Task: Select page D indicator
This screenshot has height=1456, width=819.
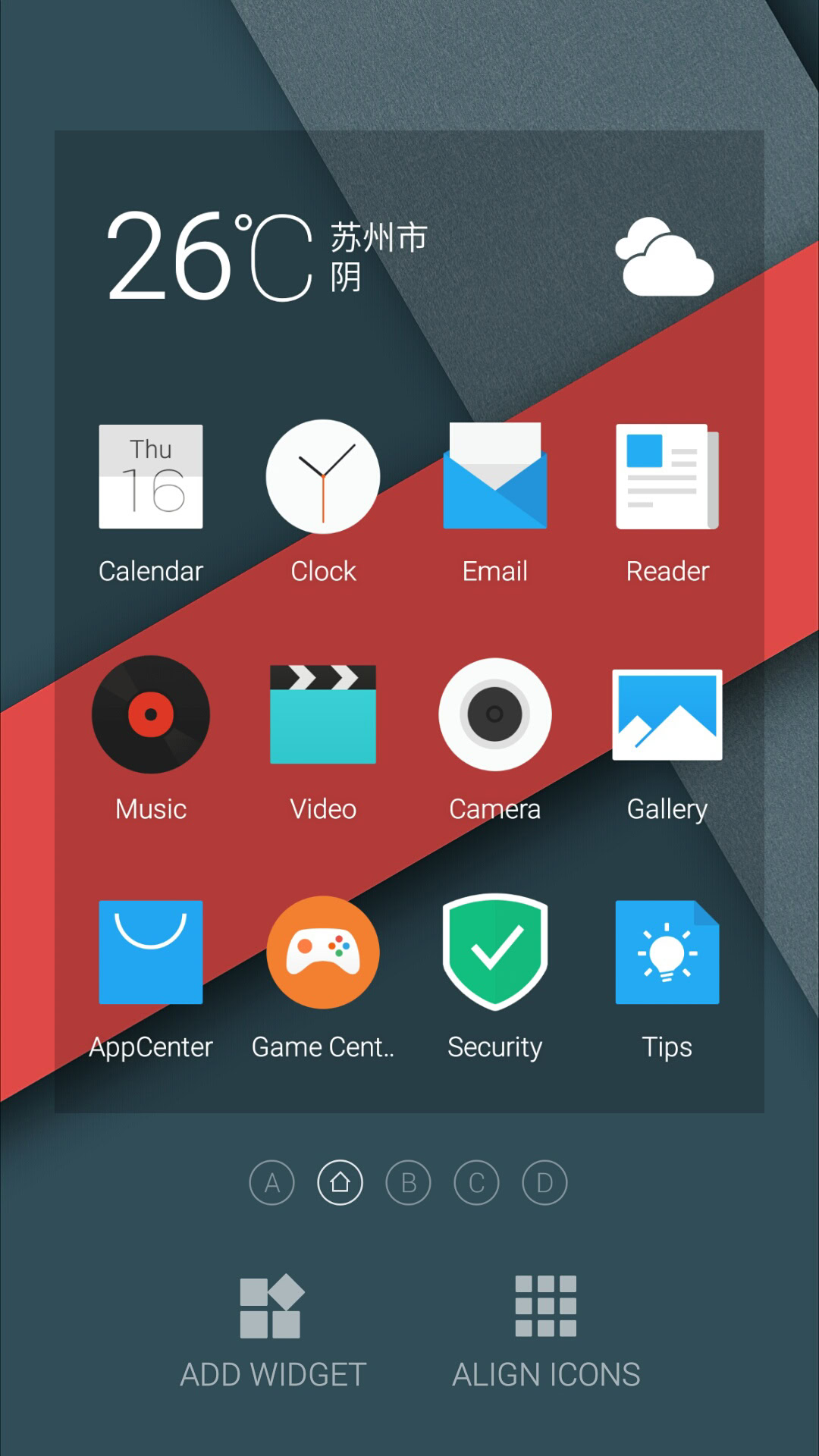Action: (x=544, y=1183)
